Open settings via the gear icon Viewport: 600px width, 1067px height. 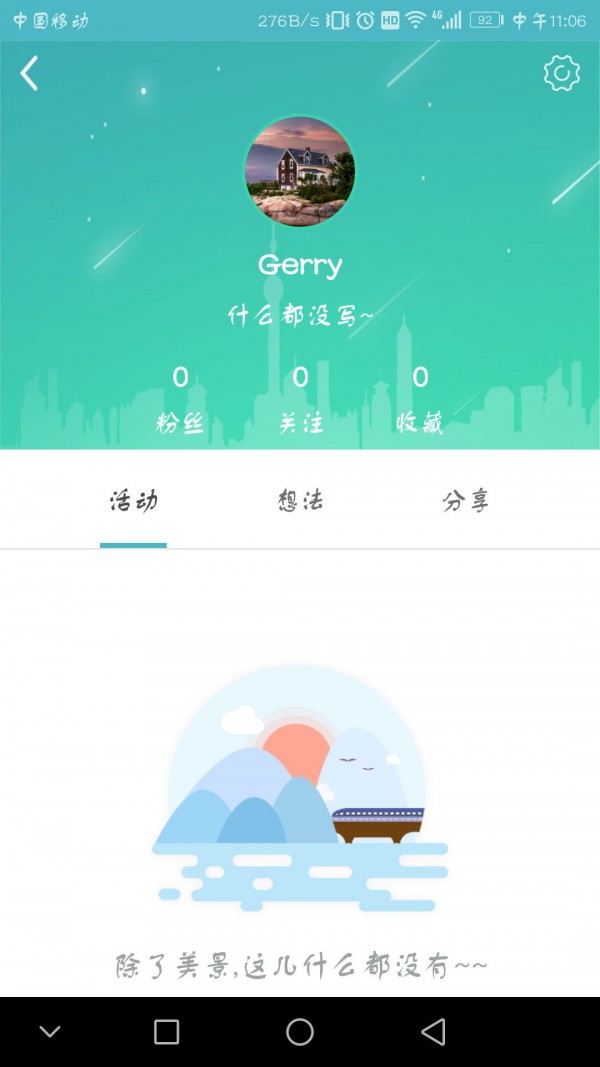[561, 73]
